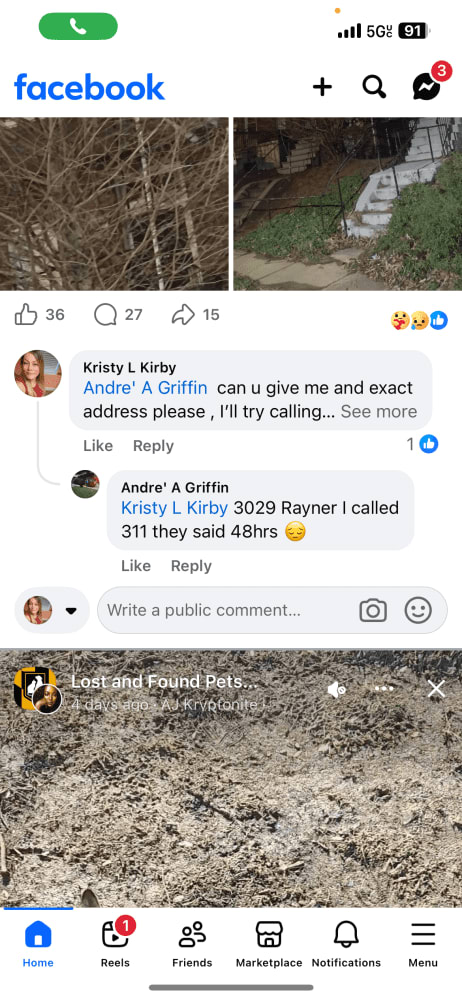Open the comment identity dropdown

tap(52, 610)
